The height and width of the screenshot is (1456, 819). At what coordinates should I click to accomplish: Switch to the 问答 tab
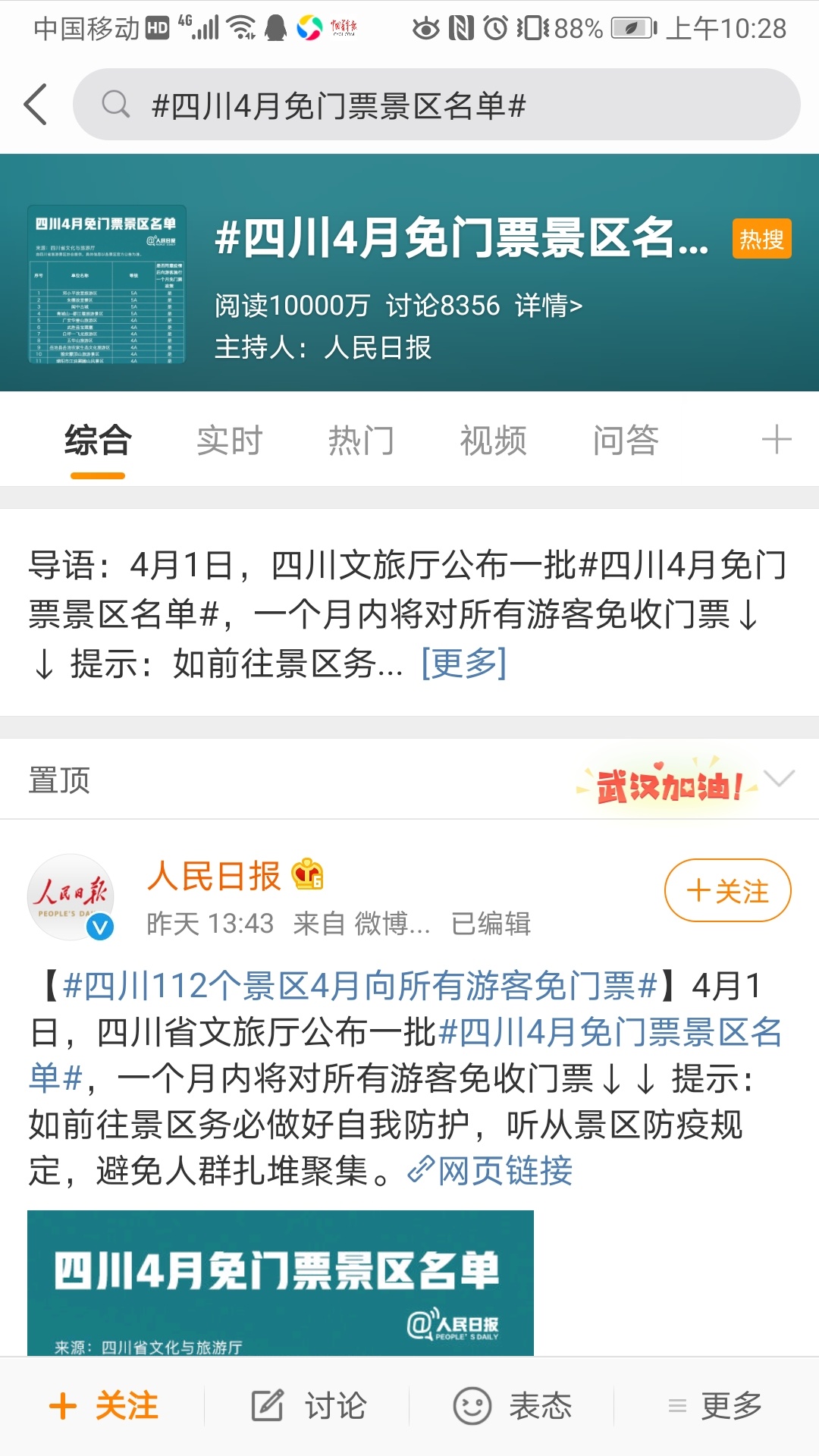coord(625,441)
